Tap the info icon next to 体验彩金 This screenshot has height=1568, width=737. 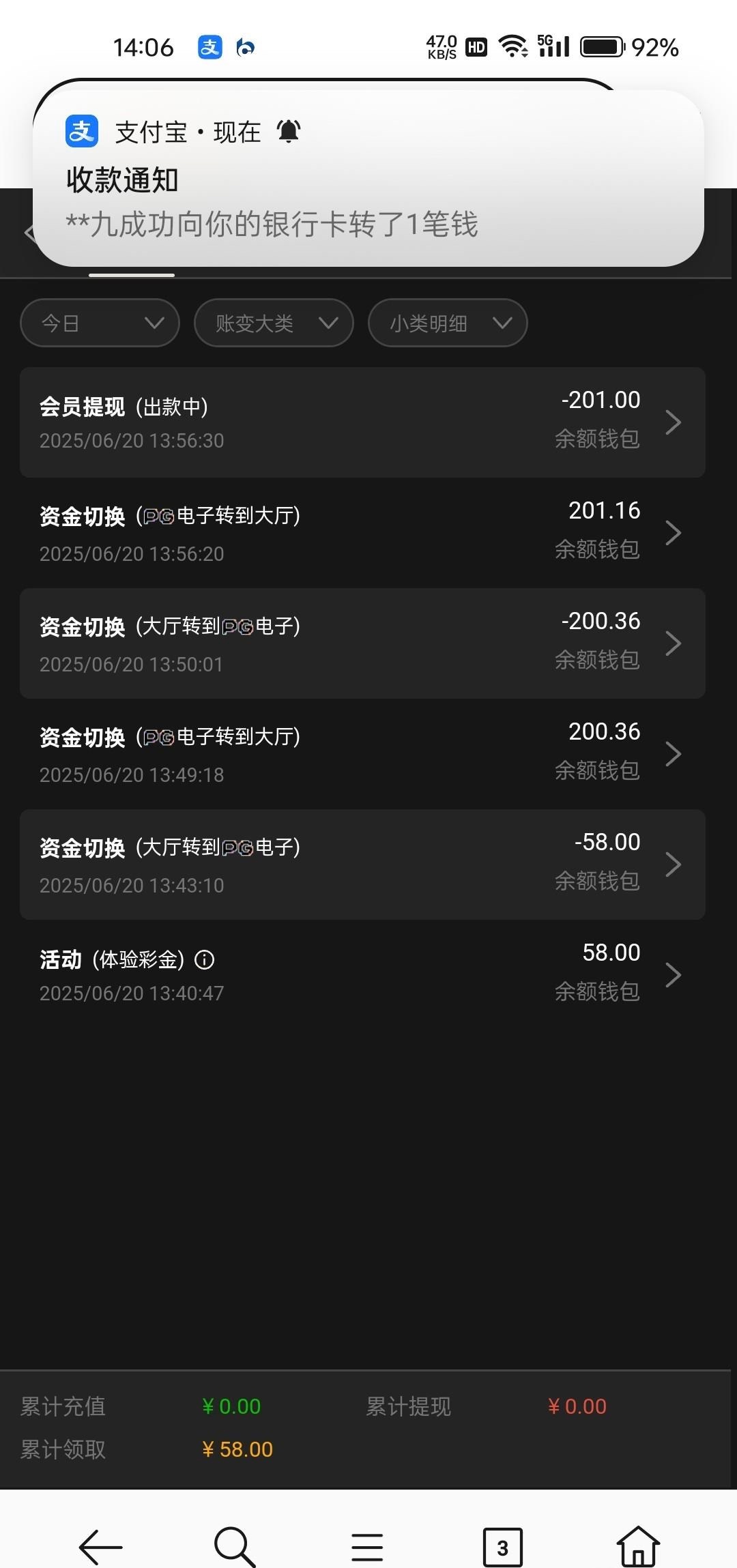click(204, 959)
